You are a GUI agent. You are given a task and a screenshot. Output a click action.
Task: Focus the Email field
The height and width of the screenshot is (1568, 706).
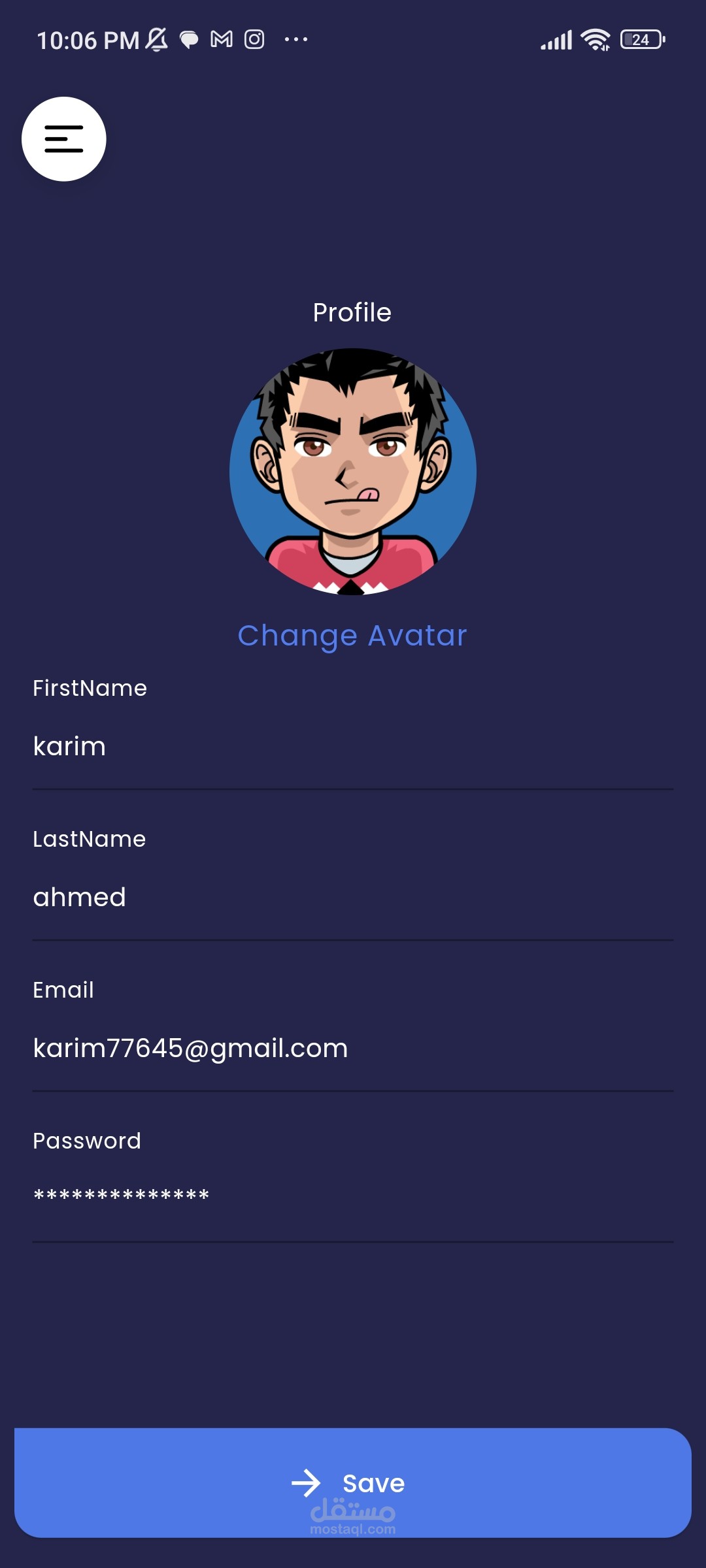[352, 1049]
